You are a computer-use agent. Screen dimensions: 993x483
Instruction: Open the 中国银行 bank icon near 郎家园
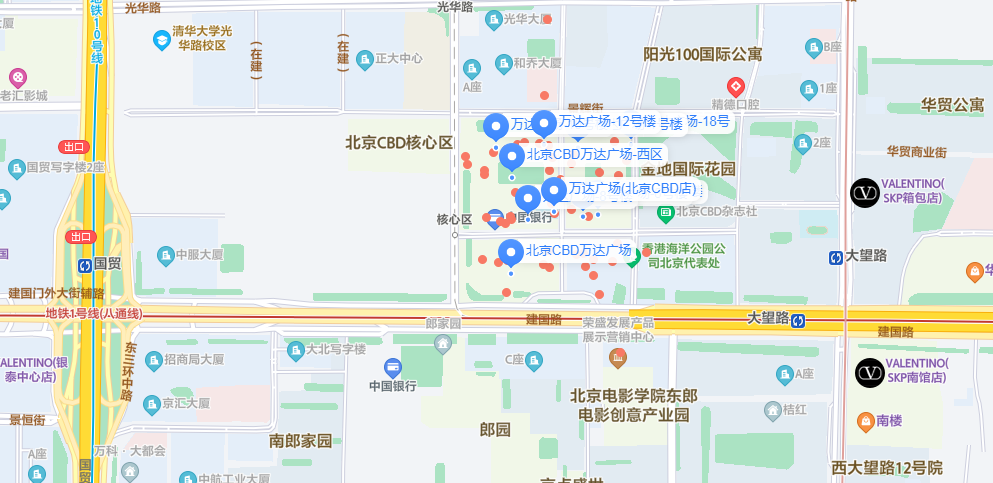pyautogui.click(x=392, y=366)
